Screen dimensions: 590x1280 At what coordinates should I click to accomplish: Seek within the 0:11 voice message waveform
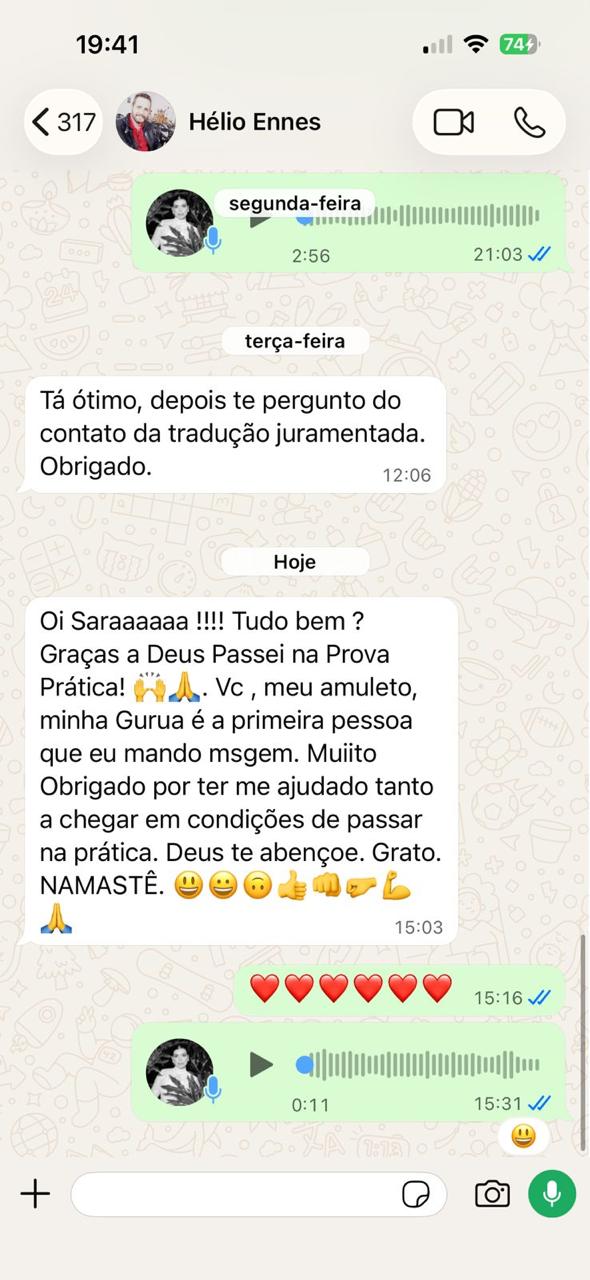[x=418, y=1064]
